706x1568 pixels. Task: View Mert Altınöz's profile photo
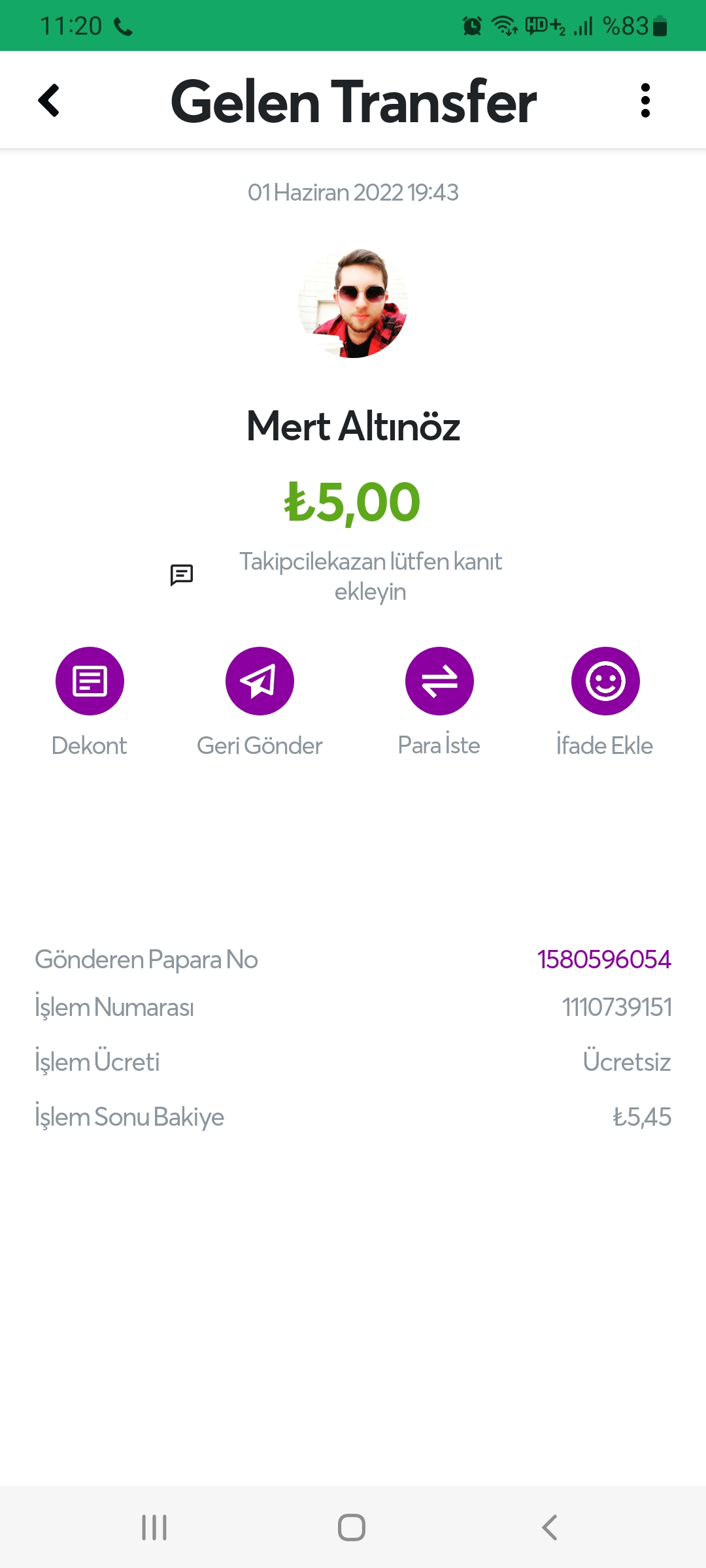[353, 303]
